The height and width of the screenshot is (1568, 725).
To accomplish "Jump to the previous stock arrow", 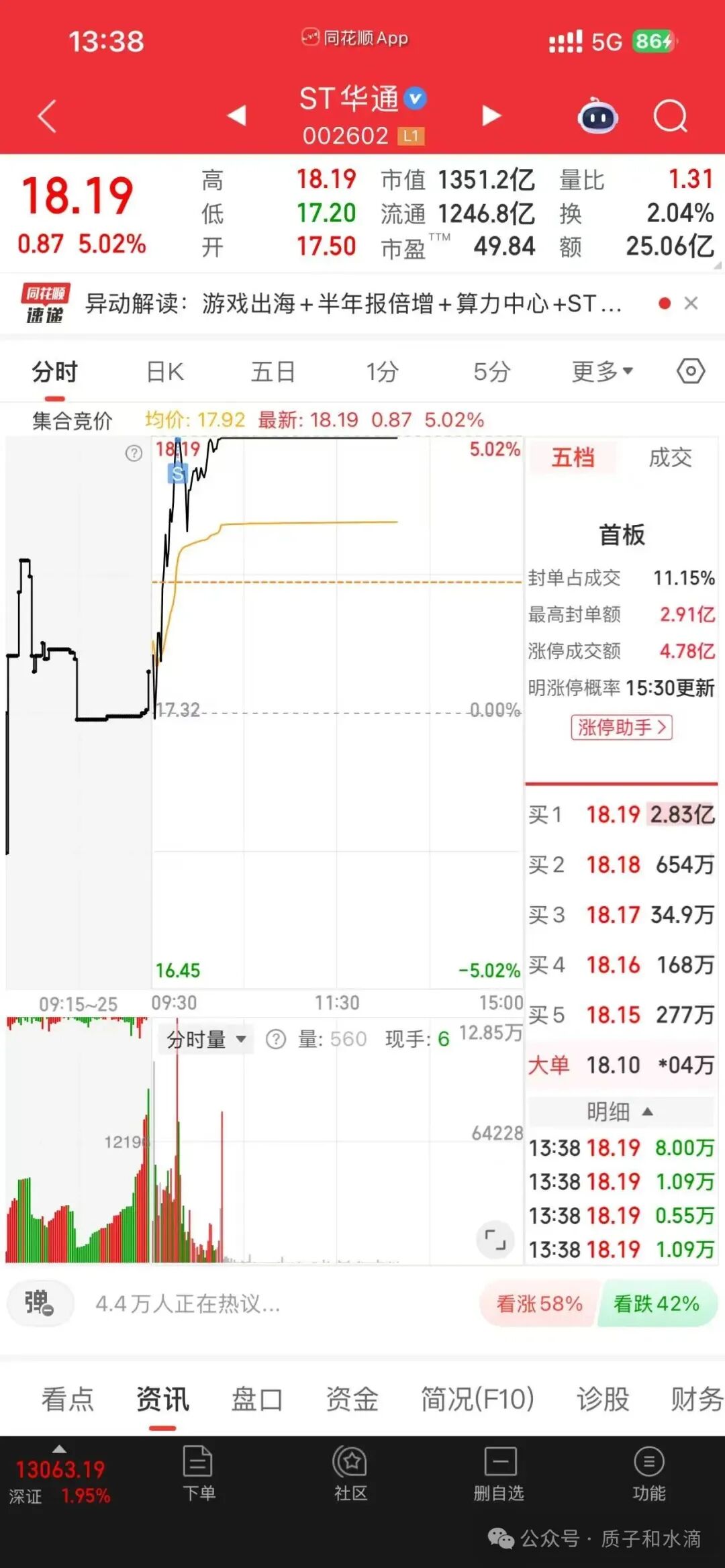I will tap(236, 115).
